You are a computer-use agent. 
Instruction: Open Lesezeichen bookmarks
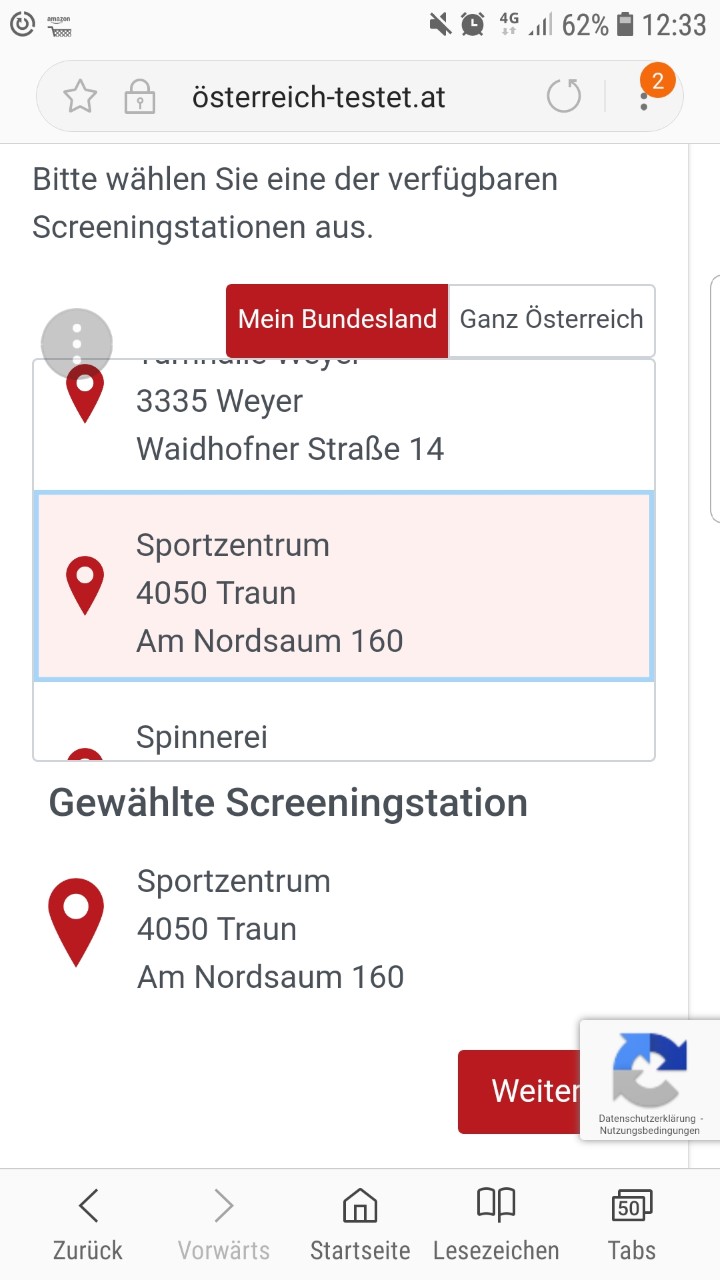[496, 1224]
